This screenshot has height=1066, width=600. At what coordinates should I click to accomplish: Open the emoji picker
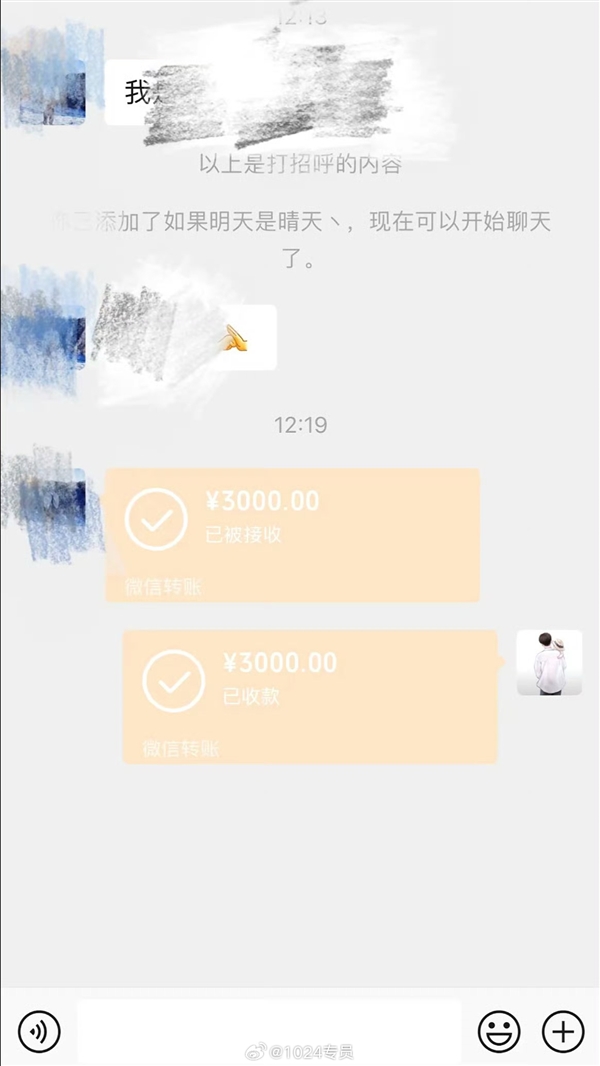pyautogui.click(x=498, y=1030)
